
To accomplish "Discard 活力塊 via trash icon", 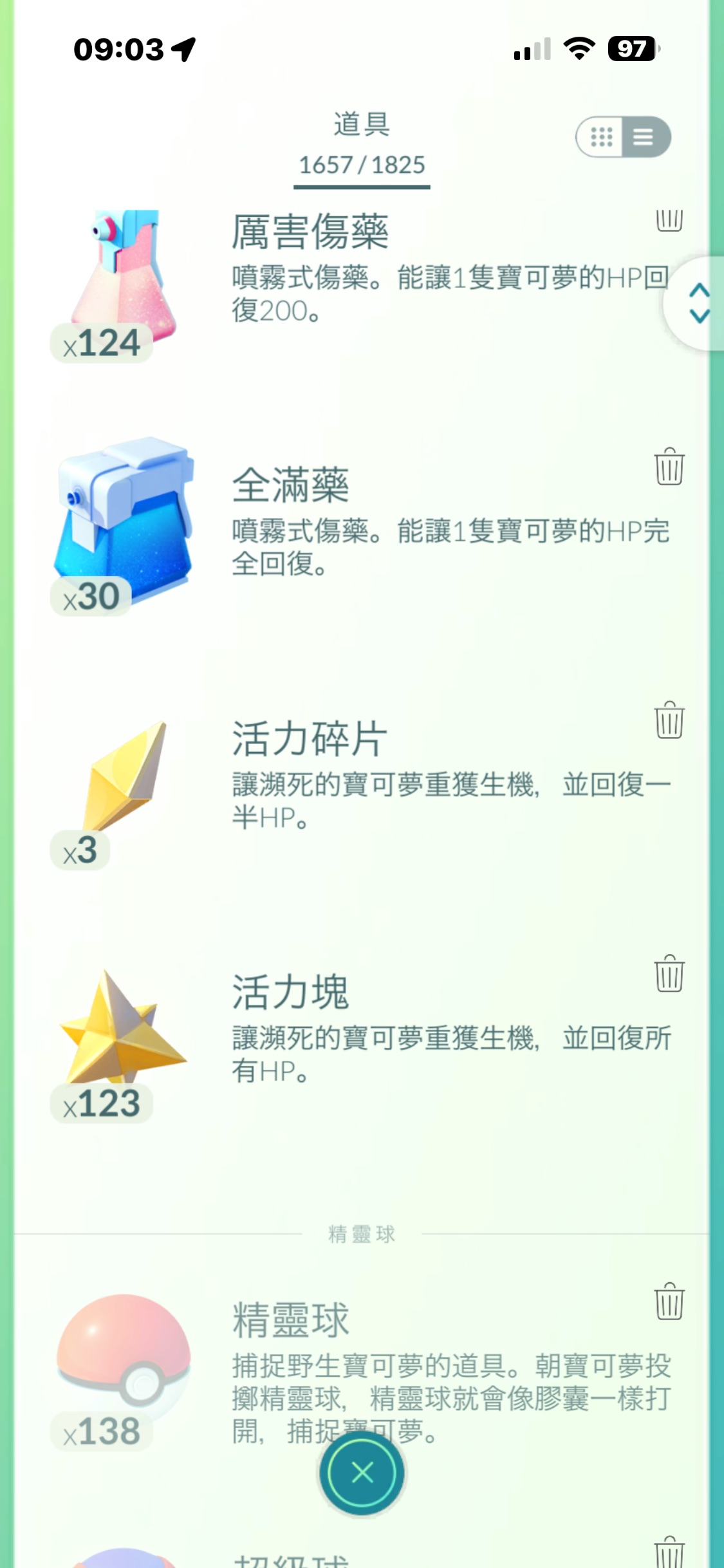I will 669,973.
